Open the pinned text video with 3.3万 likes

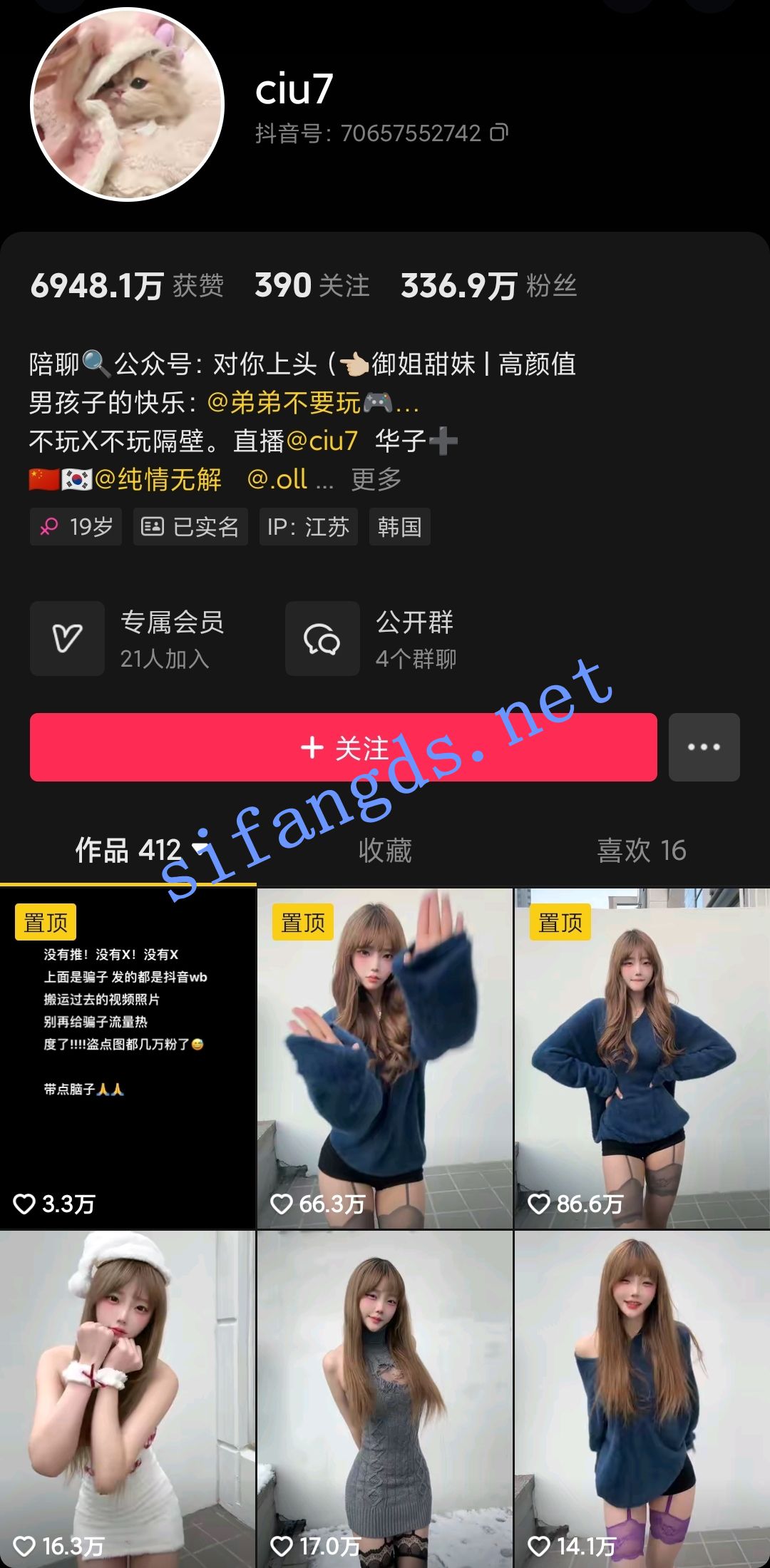(x=127, y=1058)
